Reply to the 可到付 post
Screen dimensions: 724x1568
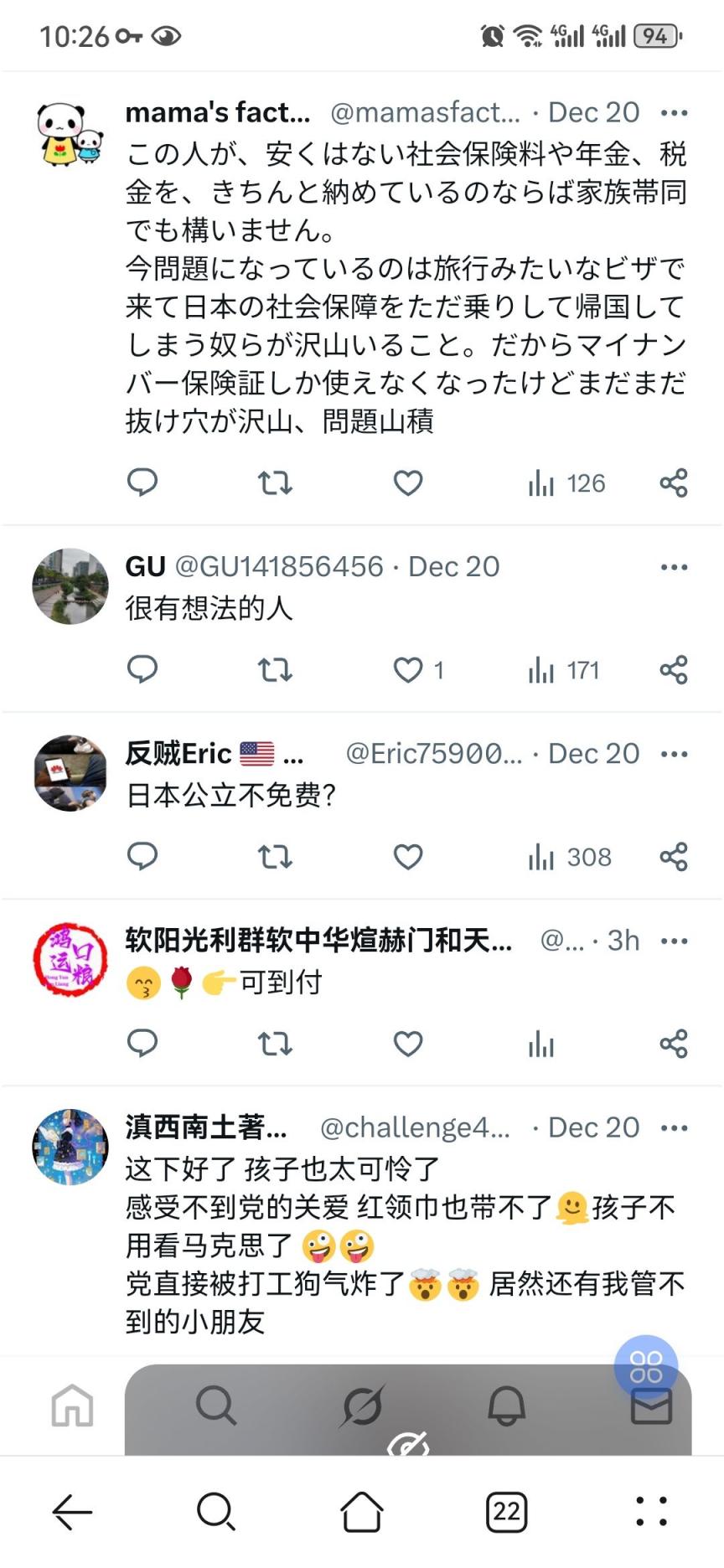[142, 1044]
